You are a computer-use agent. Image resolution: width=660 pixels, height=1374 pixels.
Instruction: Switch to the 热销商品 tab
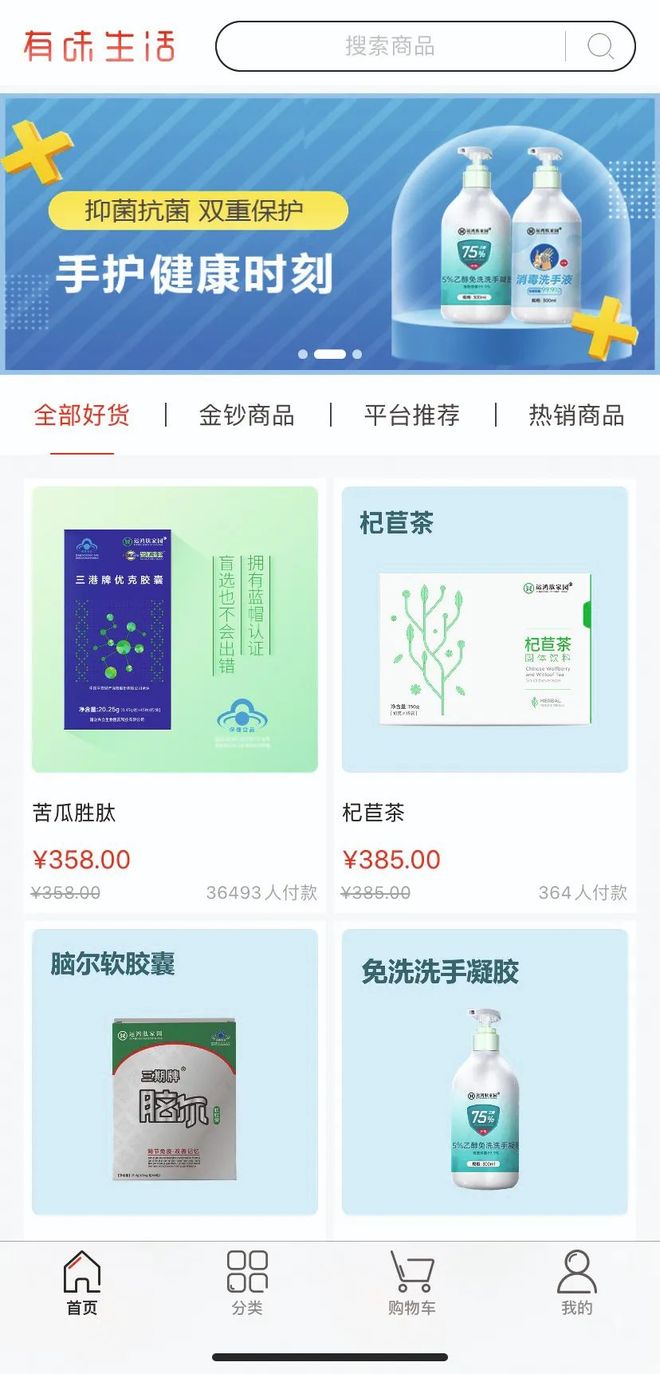pyautogui.click(x=576, y=416)
